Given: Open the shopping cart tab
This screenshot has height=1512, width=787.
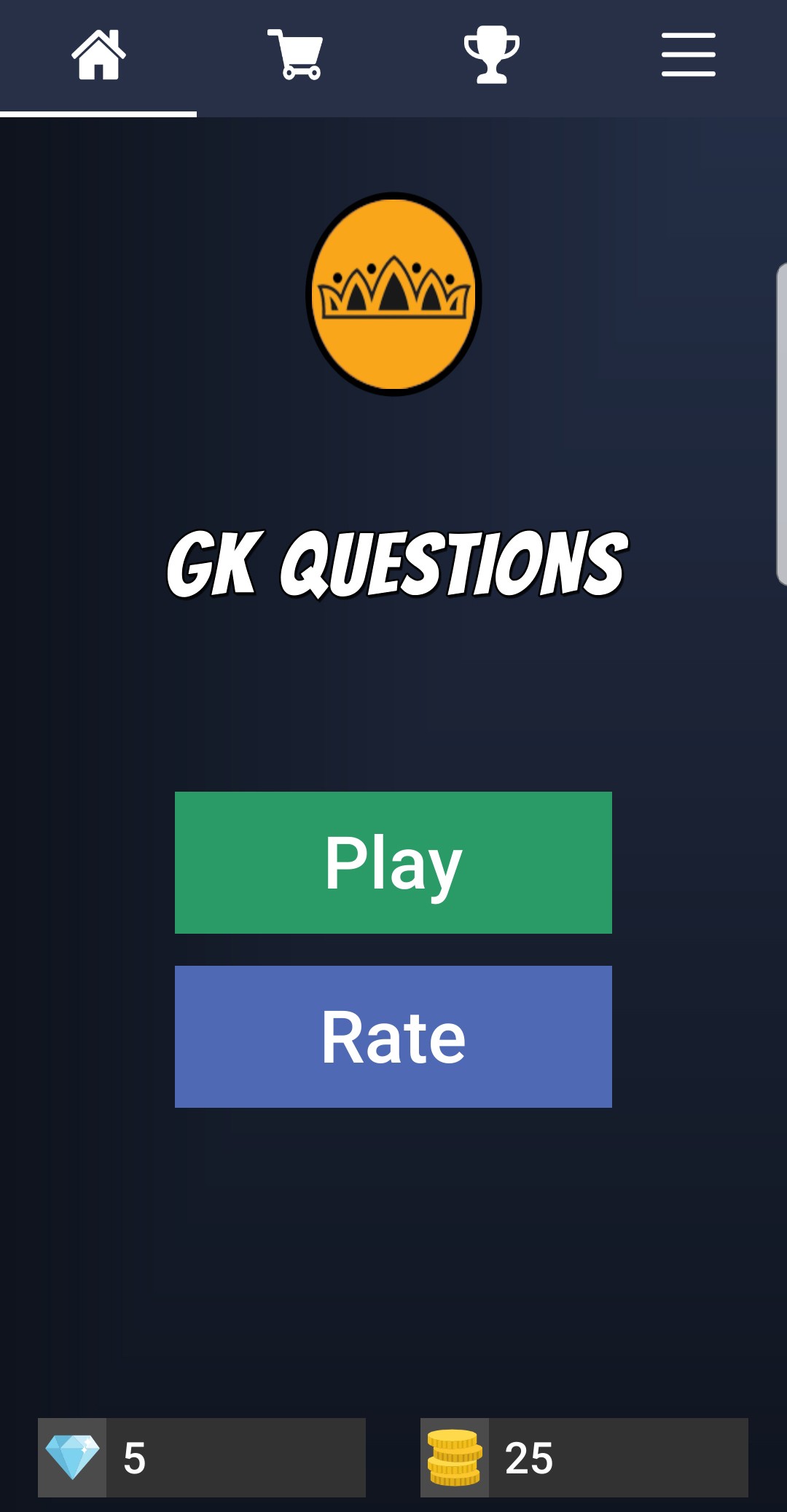Looking at the screenshot, I should (x=295, y=55).
